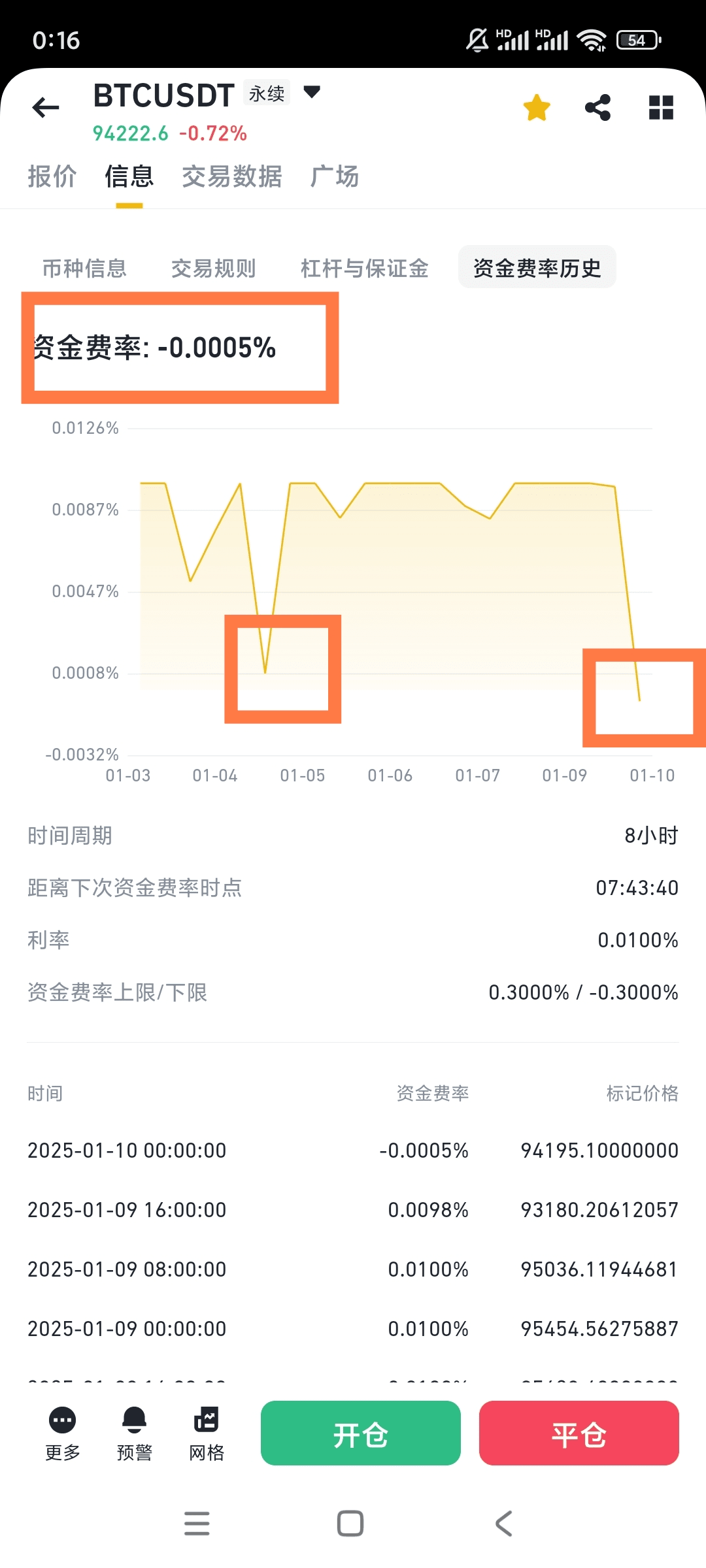Select the 资金费率历史 chip
This screenshot has height=1568, width=706.
point(537,267)
